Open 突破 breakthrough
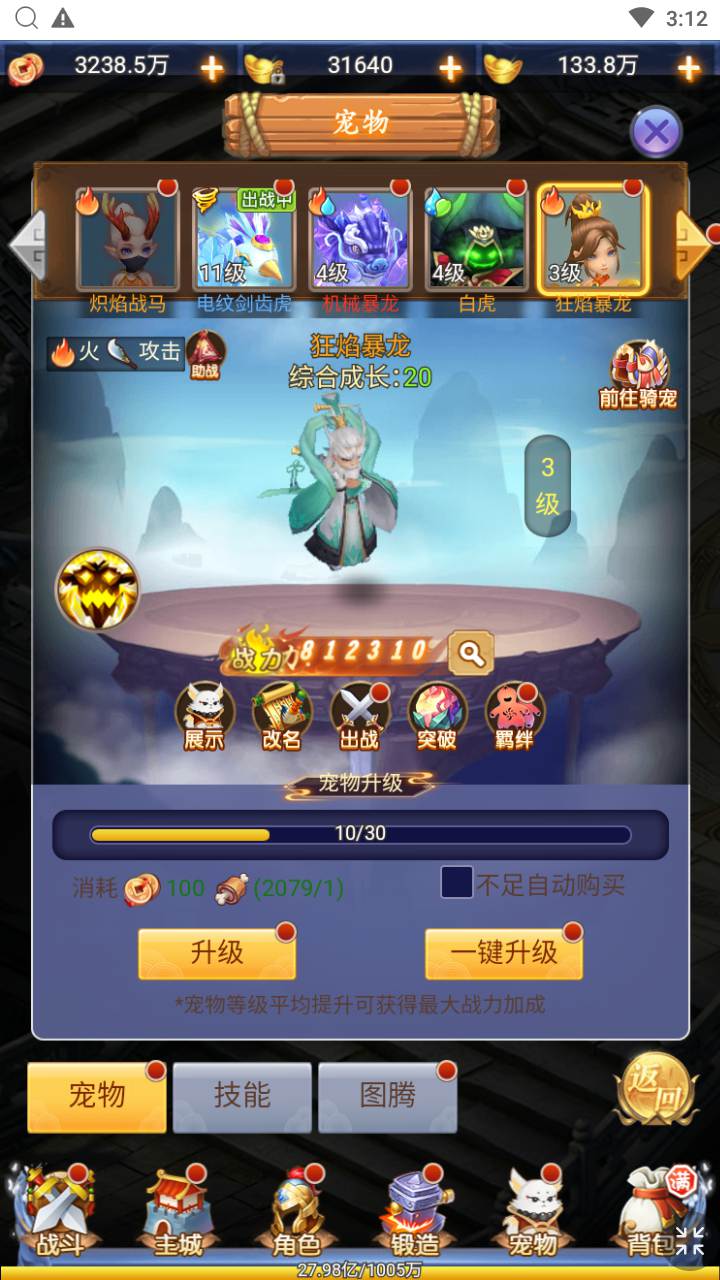 tap(437, 716)
